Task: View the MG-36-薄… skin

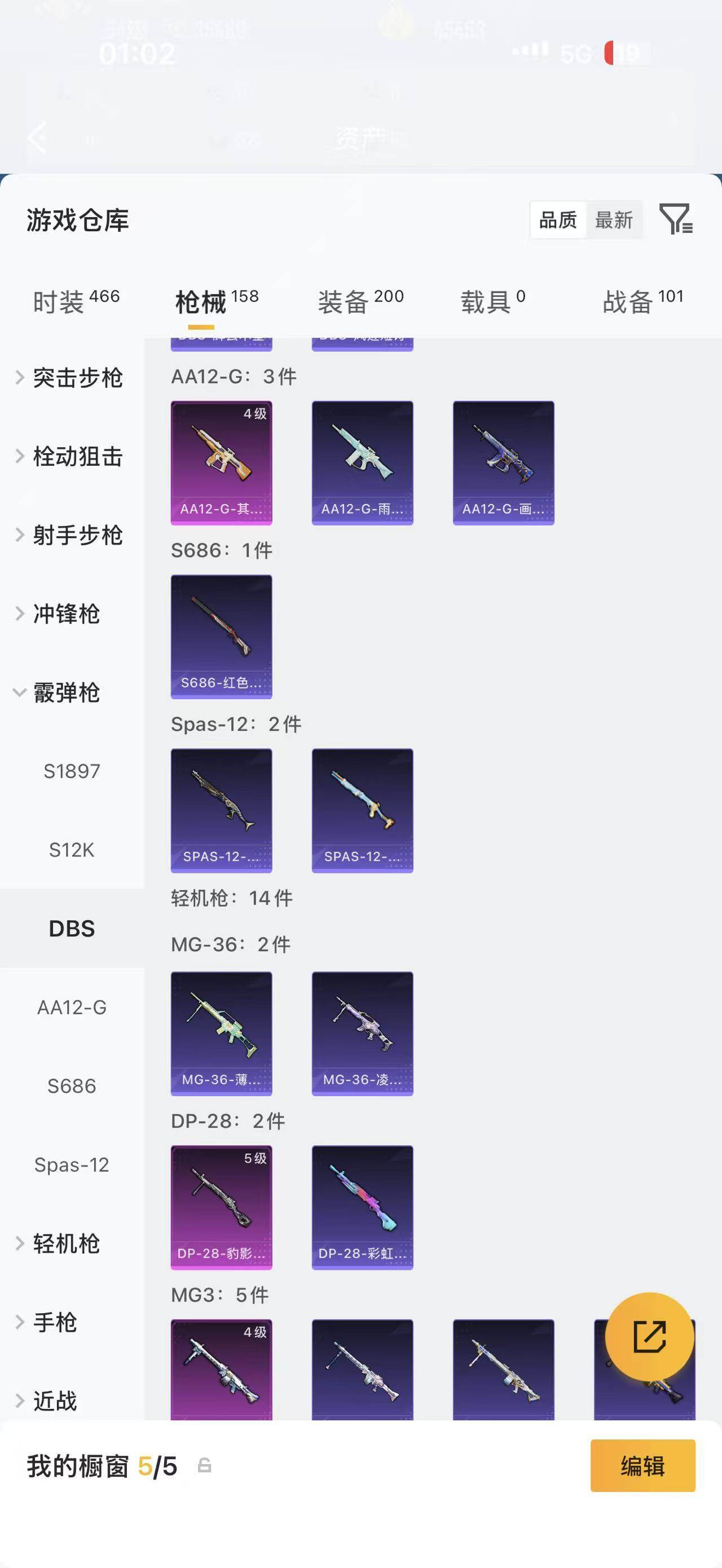Action: [222, 1033]
